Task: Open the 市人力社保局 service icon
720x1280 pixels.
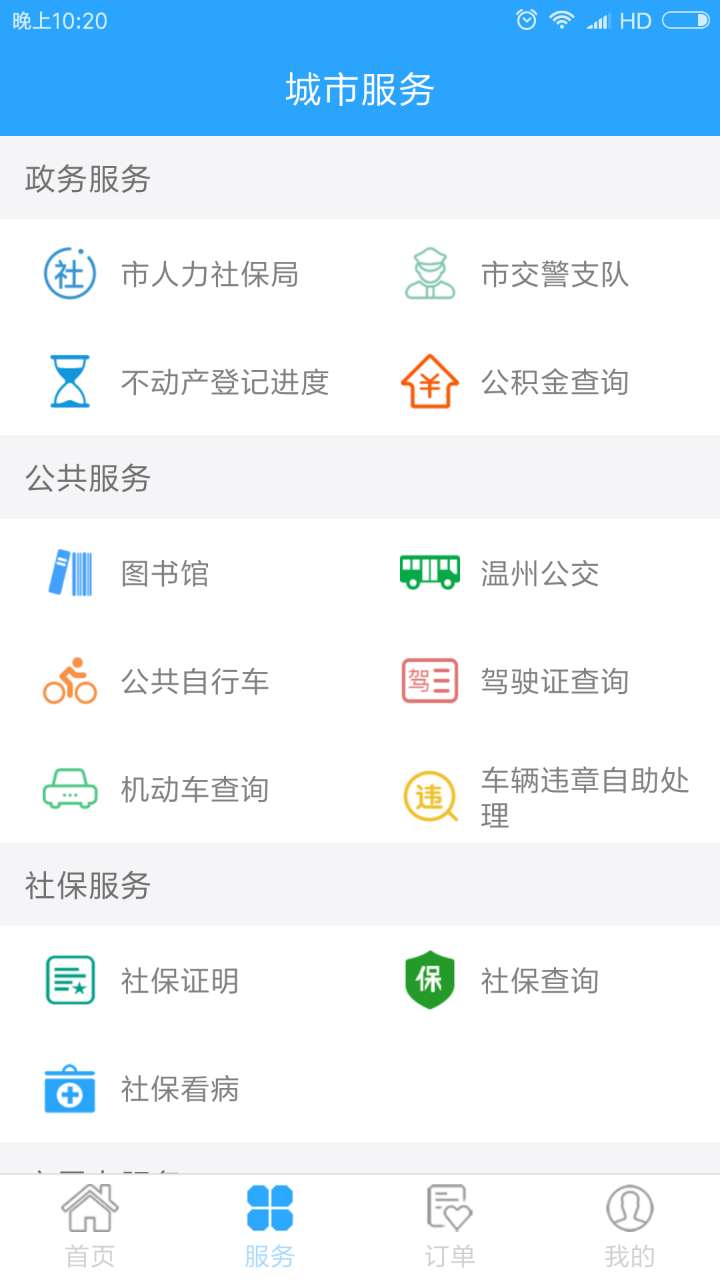Action: tap(68, 272)
